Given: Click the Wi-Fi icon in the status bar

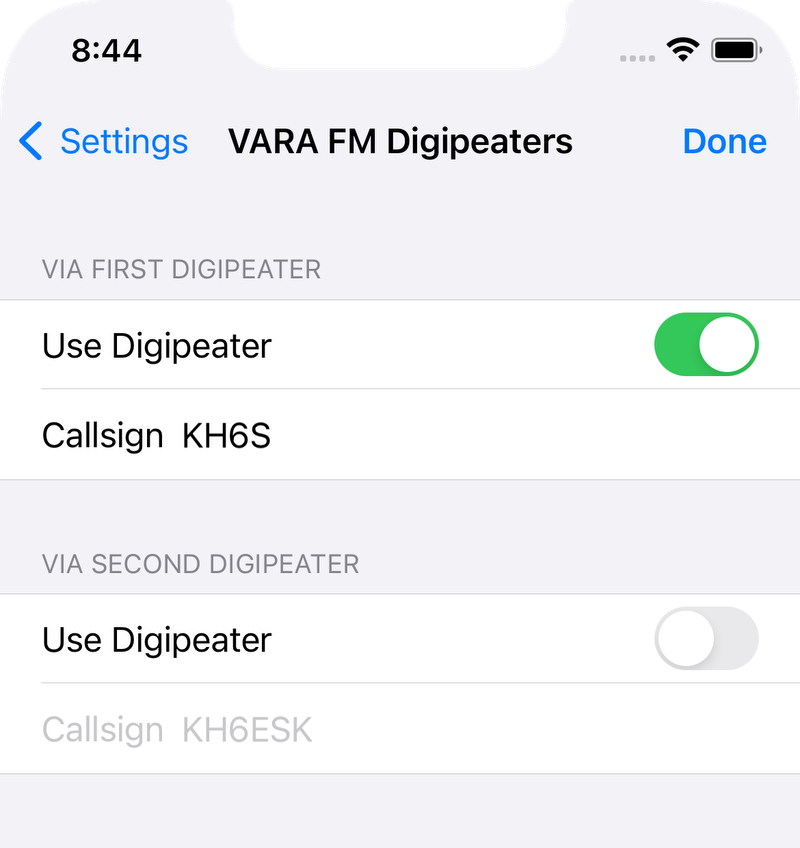Looking at the screenshot, I should (682, 48).
